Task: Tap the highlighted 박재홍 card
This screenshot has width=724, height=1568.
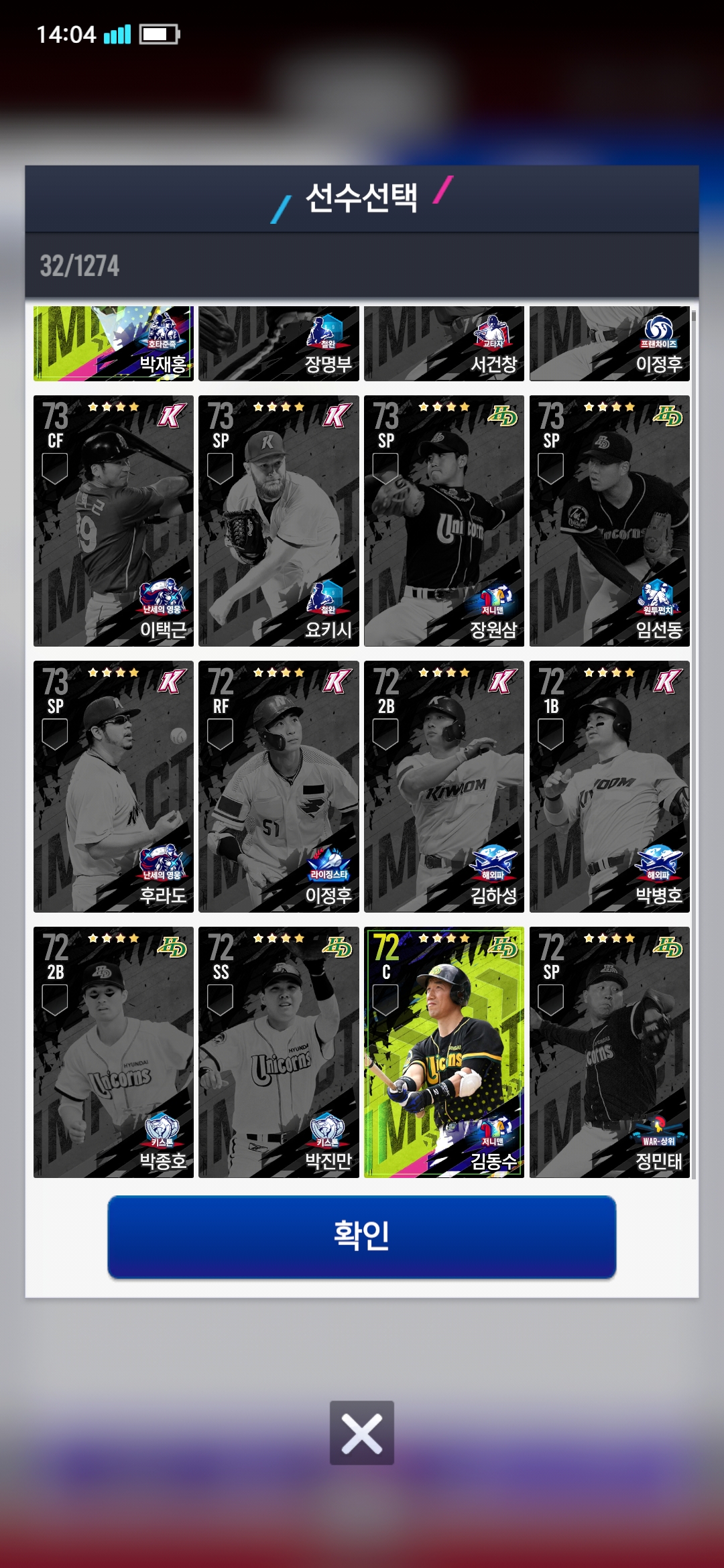Action: (x=113, y=344)
